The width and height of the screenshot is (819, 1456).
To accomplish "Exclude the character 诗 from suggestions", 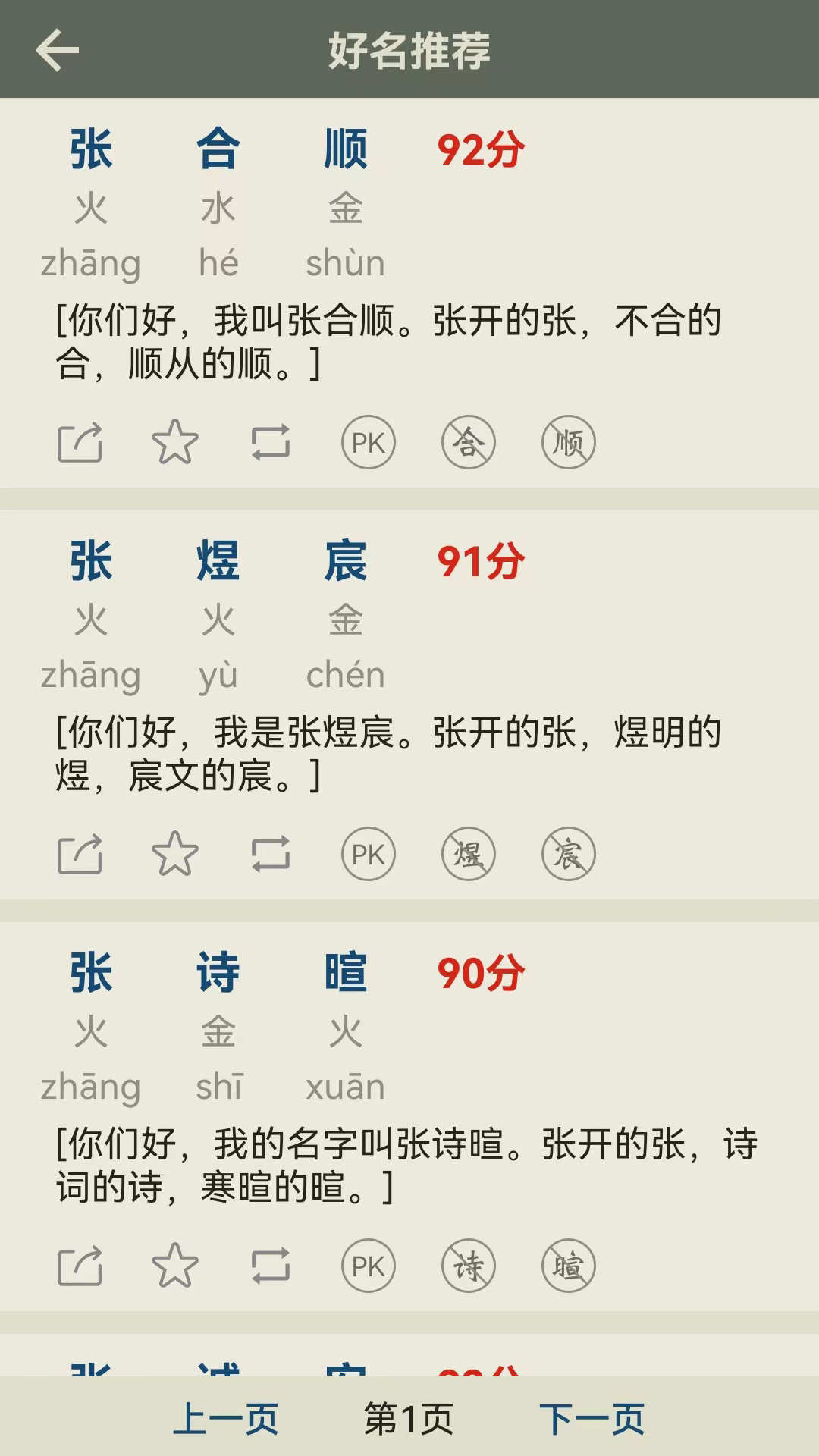I will 469,1265.
